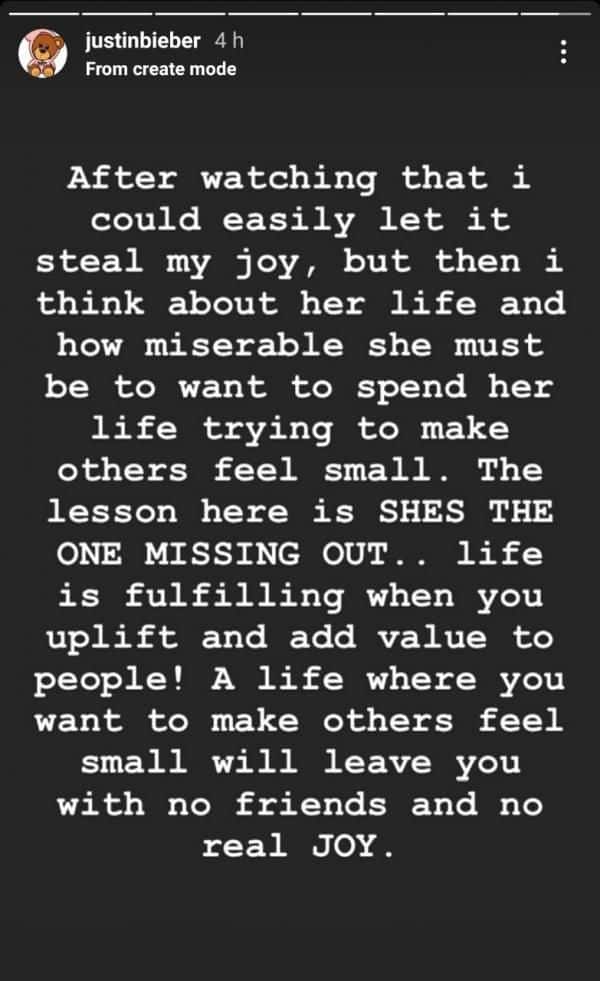The width and height of the screenshot is (600, 981).
Task: Open the story's three-dot options menu
Action: (564, 52)
